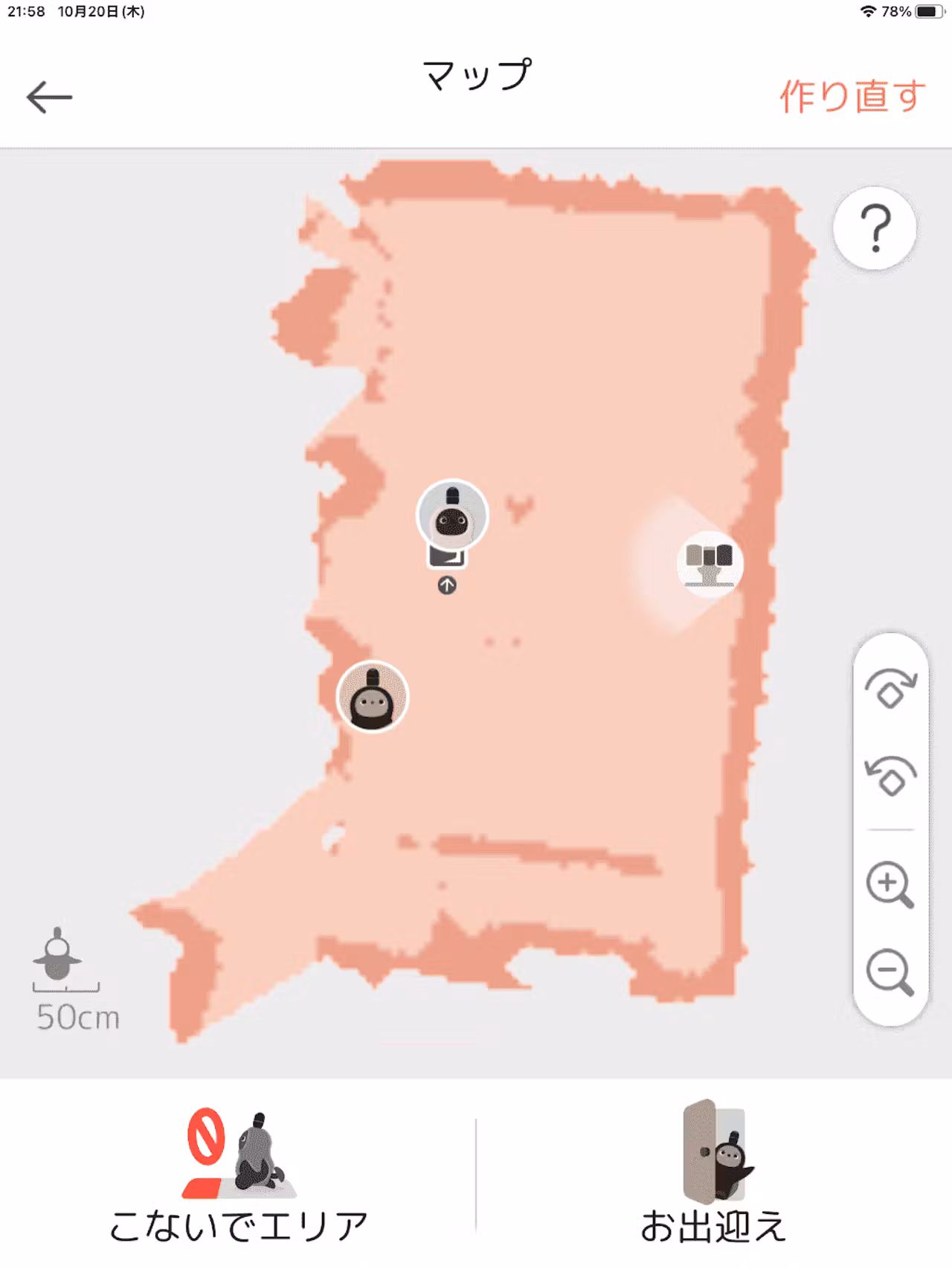Select the charging nest marker on map
Screen dimensions: 952x1269
pos(710,564)
